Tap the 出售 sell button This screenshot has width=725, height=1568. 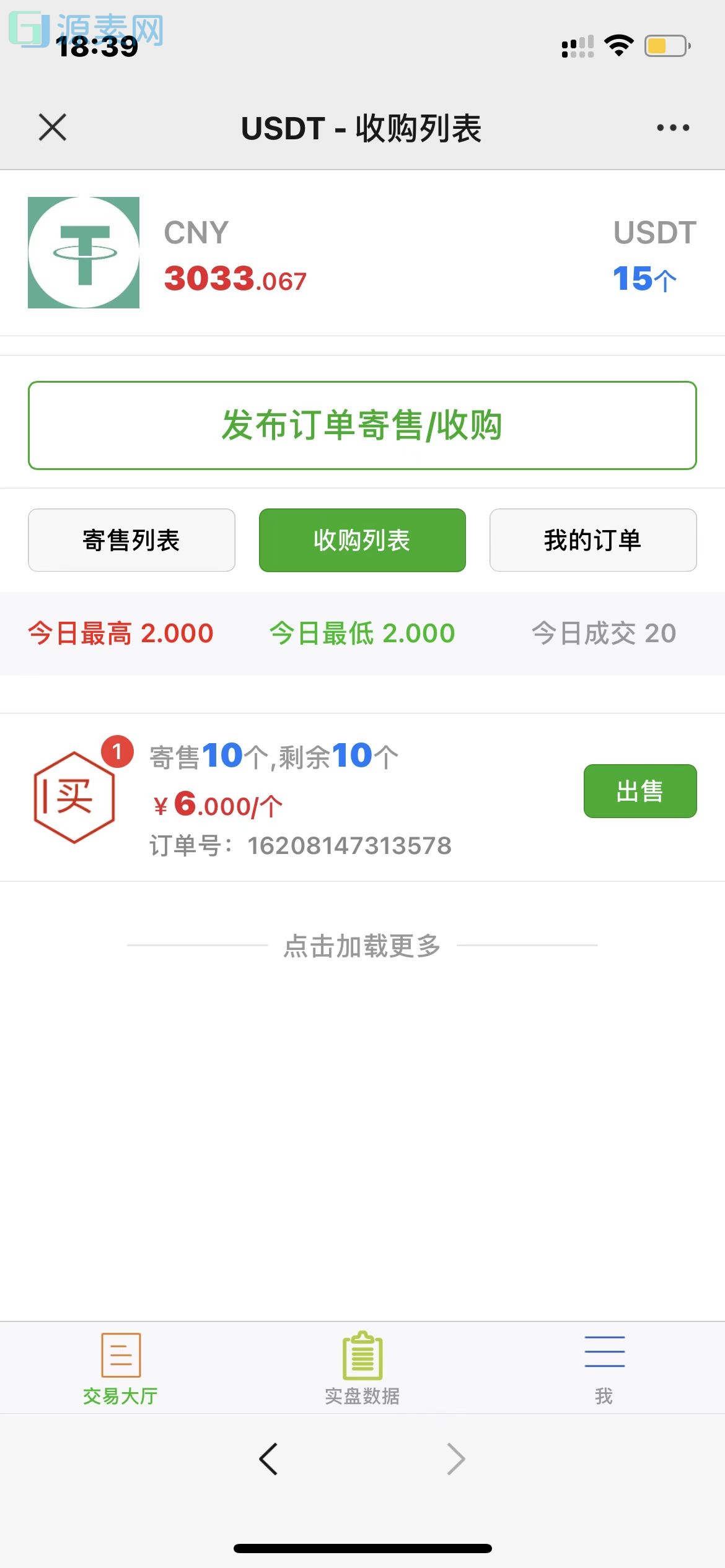639,791
